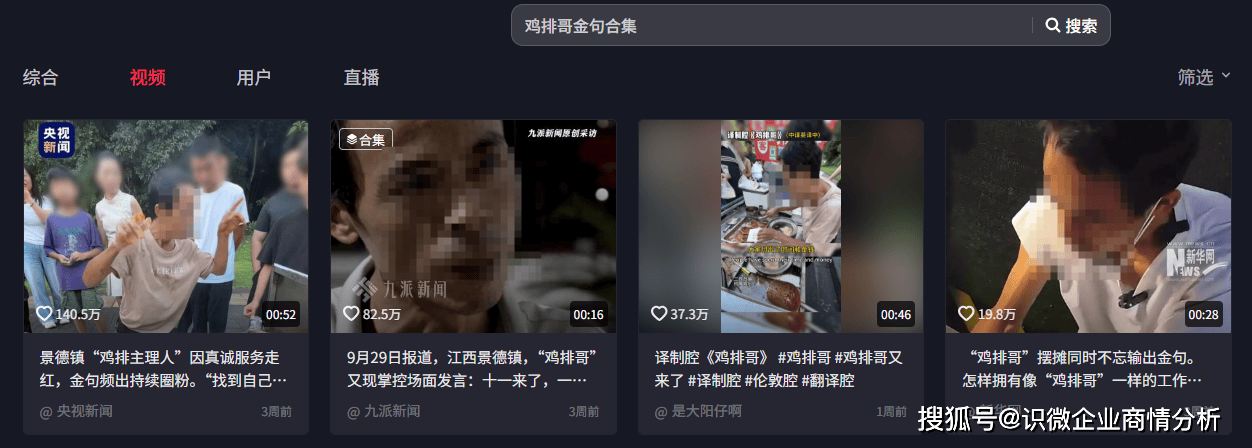This screenshot has width=1252, height=448.
Task: Open the 央视新闻 video about 鸡排主理人
Action: click(166, 226)
